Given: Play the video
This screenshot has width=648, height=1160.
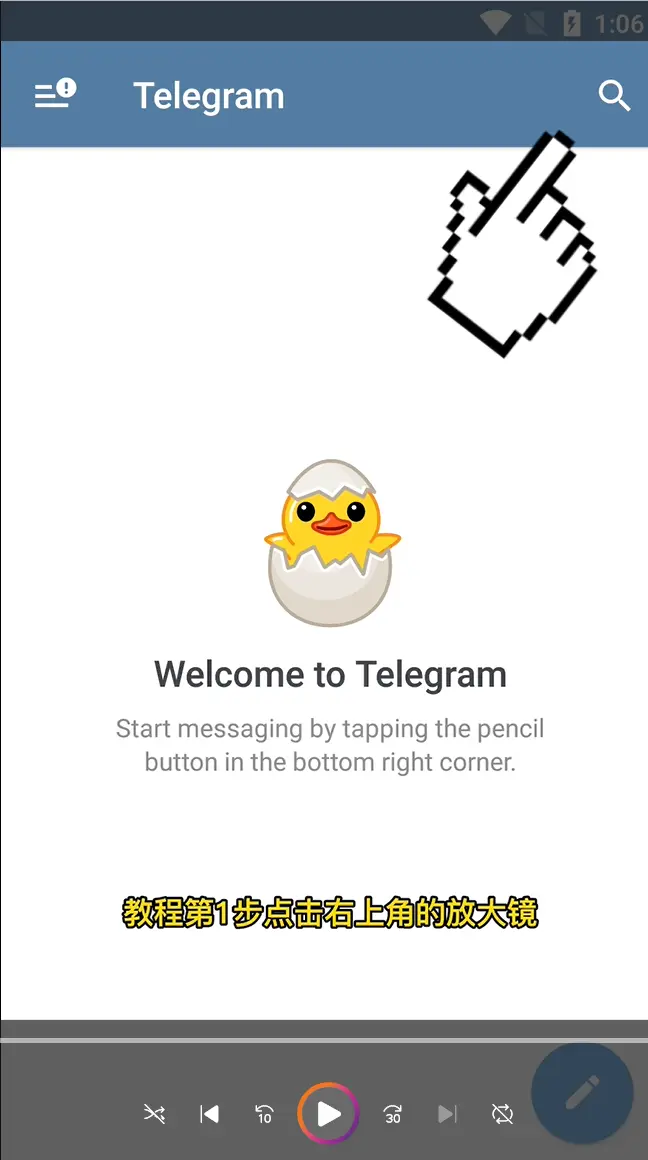Looking at the screenshot, I should click(x=328, y=1113).
